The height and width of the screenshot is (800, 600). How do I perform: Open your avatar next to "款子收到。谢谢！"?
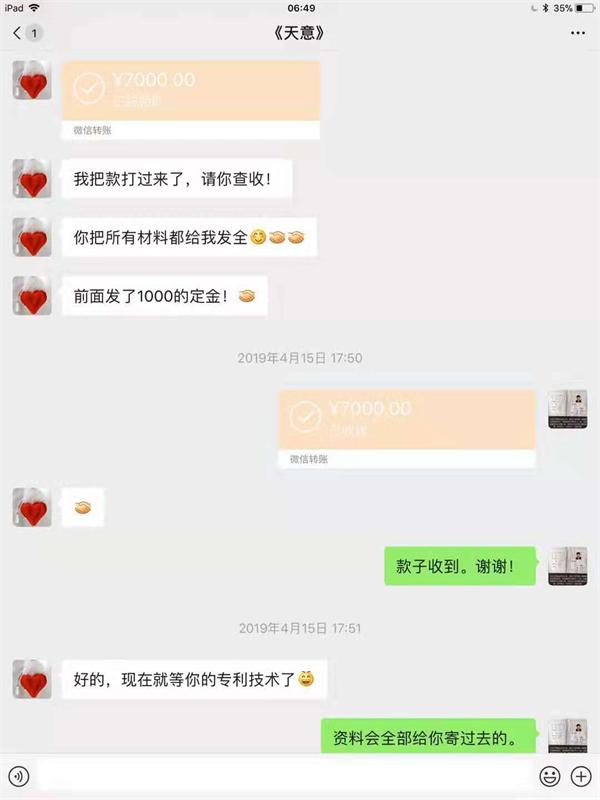[567, 566]
